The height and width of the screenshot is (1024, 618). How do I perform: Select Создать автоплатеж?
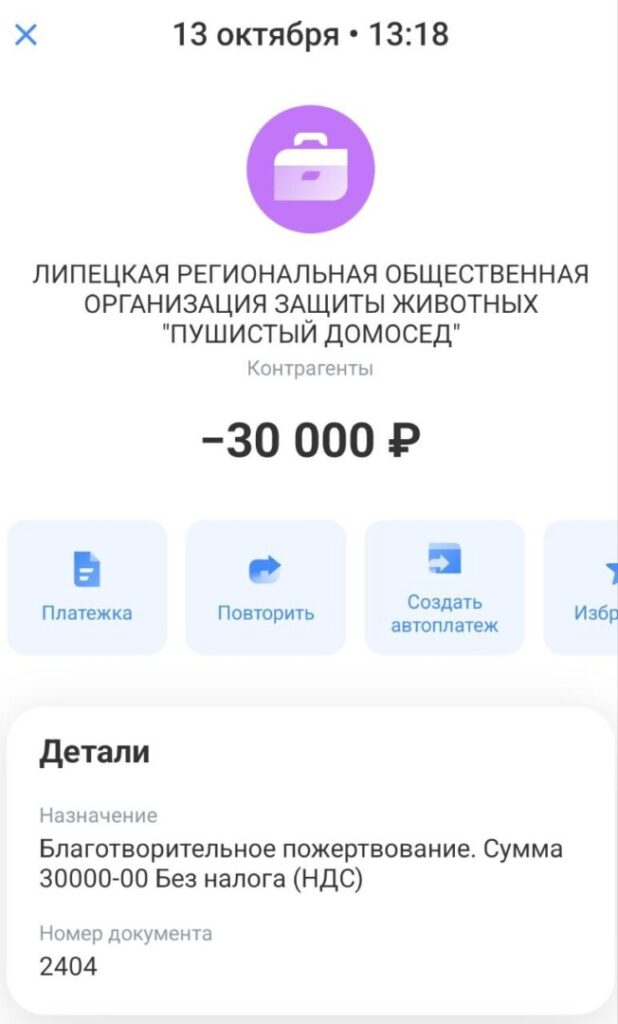[x=444, y=587]
